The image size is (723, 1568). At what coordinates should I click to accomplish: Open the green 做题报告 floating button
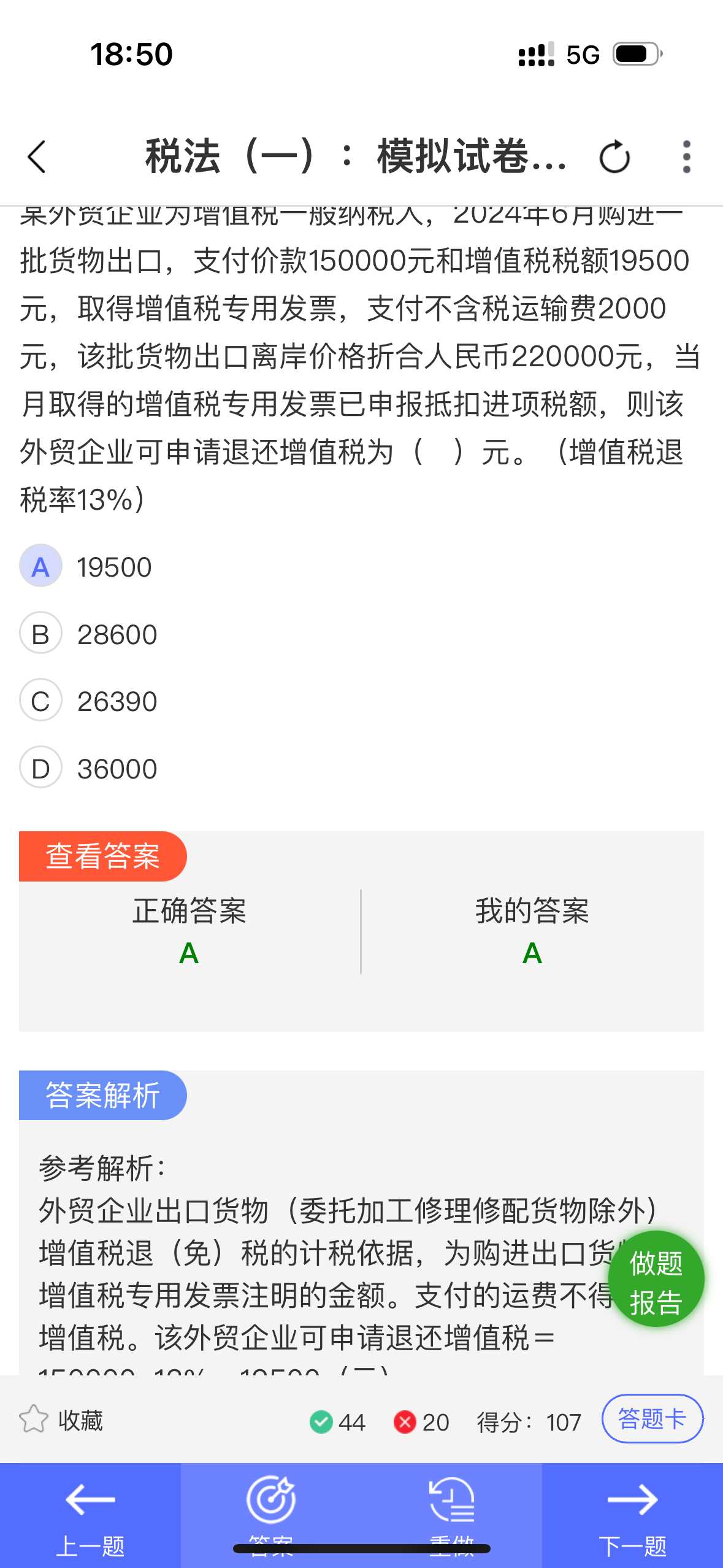pyautogui.click(x=656, y=1279)
